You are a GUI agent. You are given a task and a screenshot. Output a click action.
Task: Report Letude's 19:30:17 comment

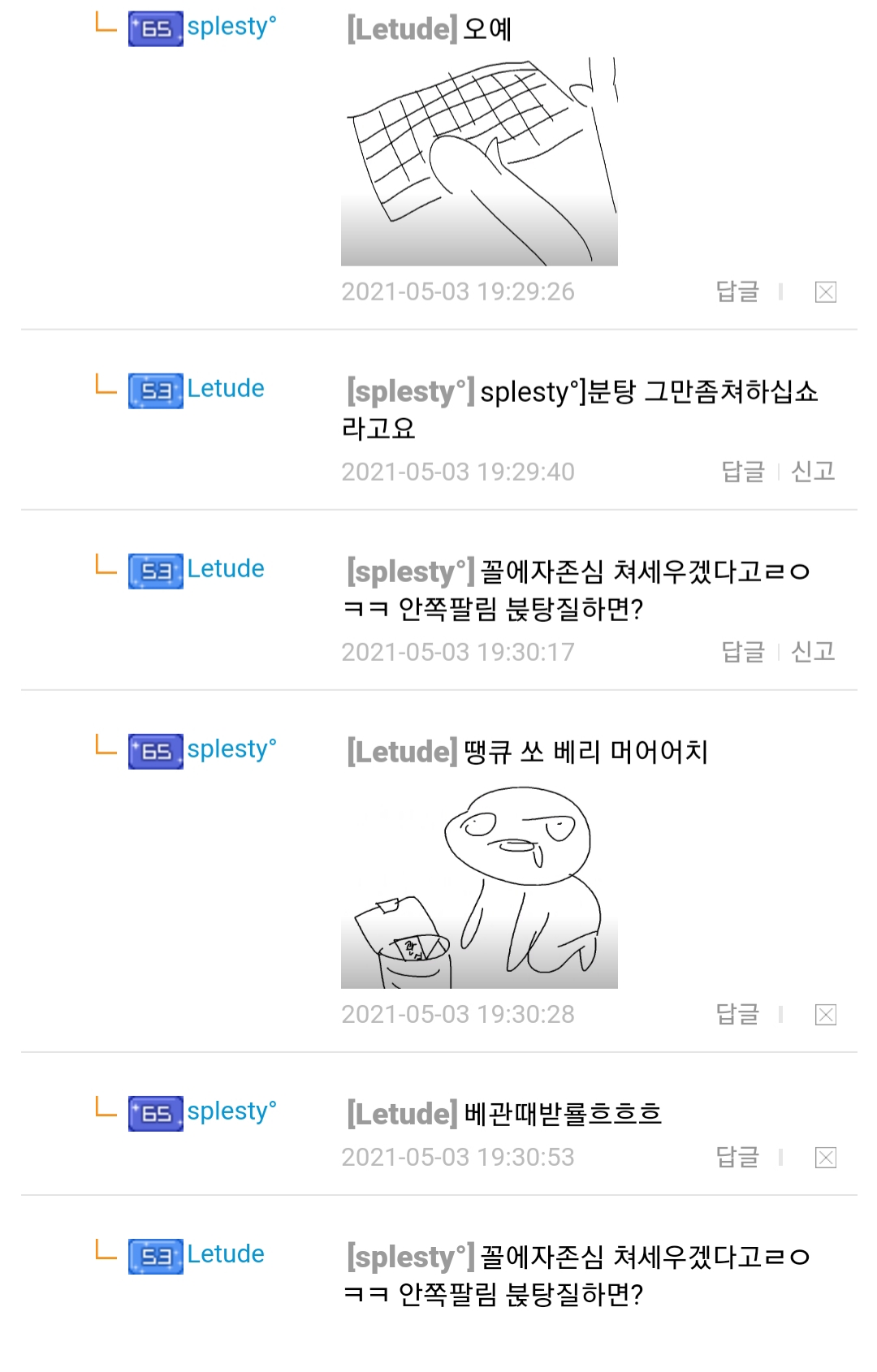click(813, 652)
